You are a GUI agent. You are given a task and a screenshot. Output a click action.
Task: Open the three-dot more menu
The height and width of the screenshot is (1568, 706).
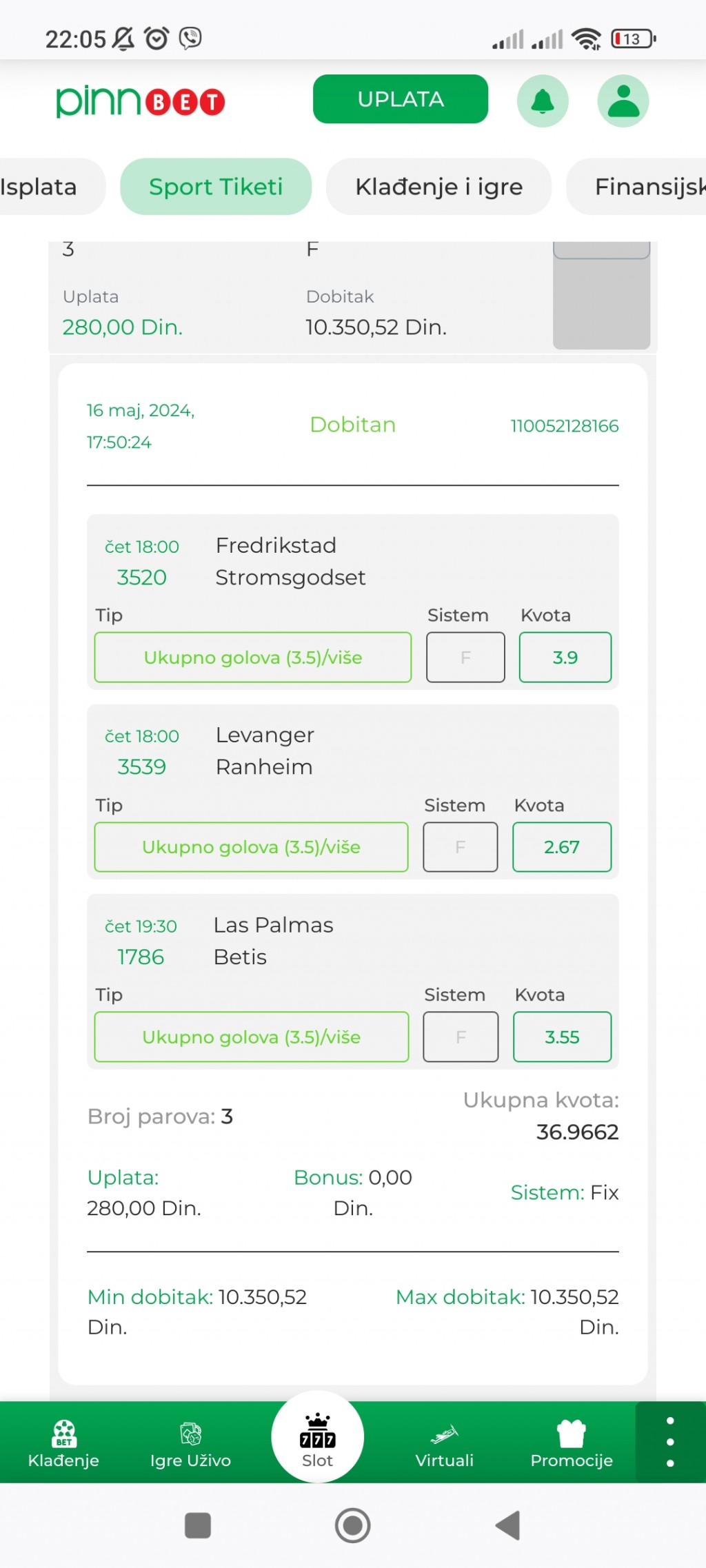[x=670, y=1442]
